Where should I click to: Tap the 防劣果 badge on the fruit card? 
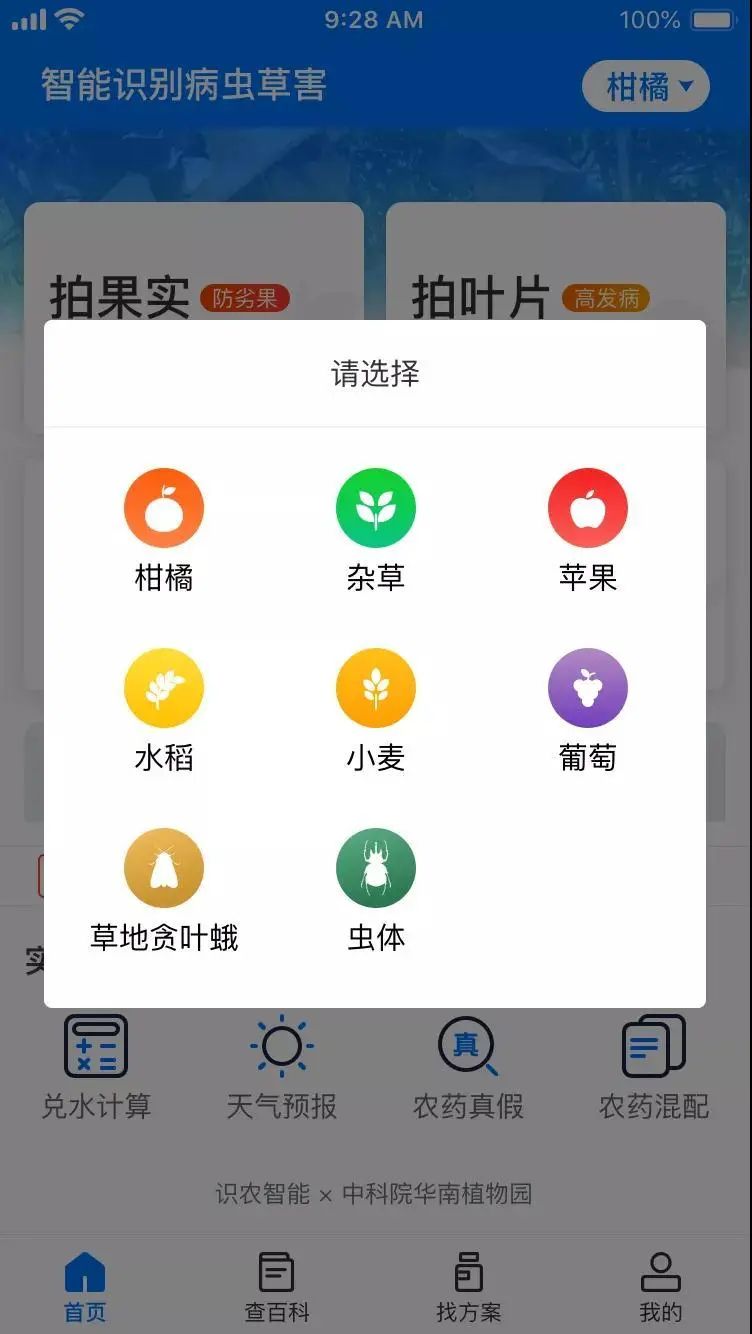245,298
